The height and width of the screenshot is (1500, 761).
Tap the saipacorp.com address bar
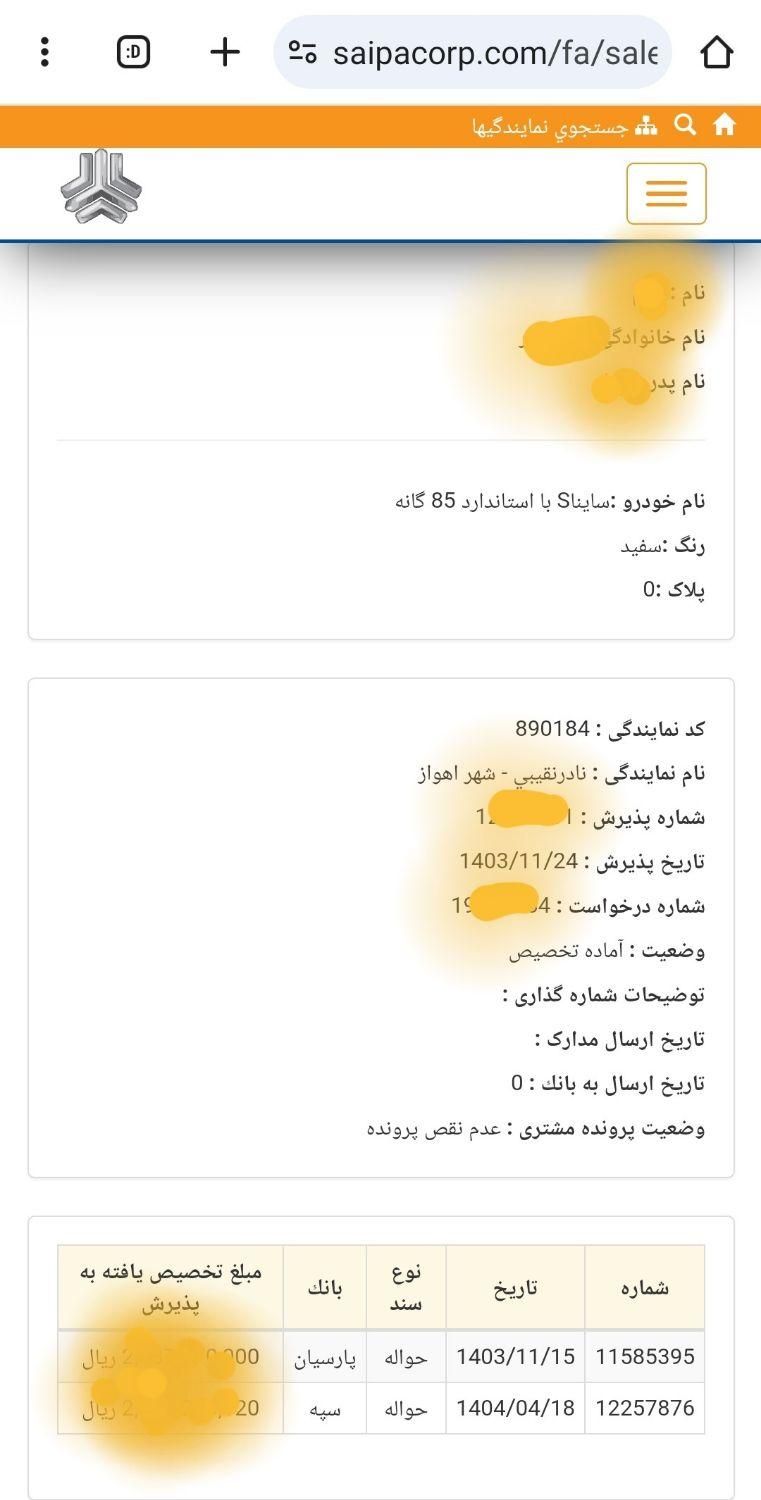(472, 52)
